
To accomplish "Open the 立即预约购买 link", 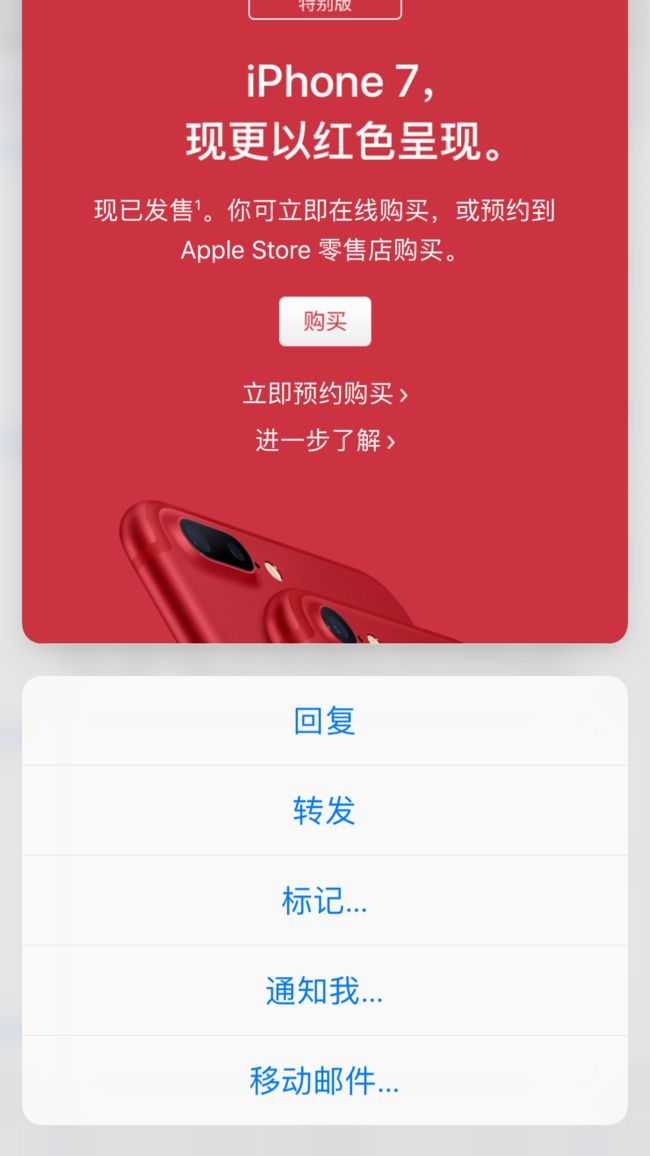I will [x=325, y=394].
